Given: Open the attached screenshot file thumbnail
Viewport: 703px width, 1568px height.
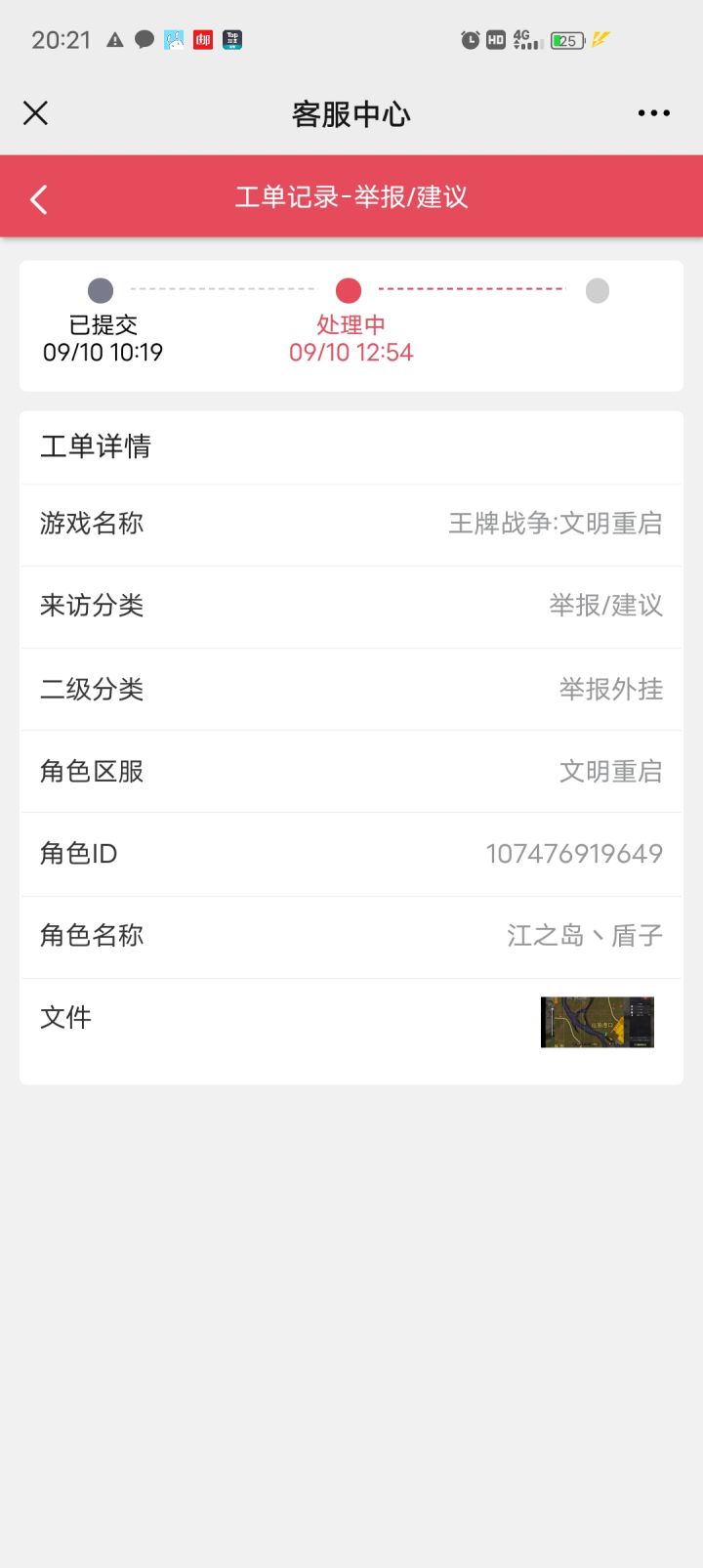Looking at the screenshot, I should [x=598, y=1022].
